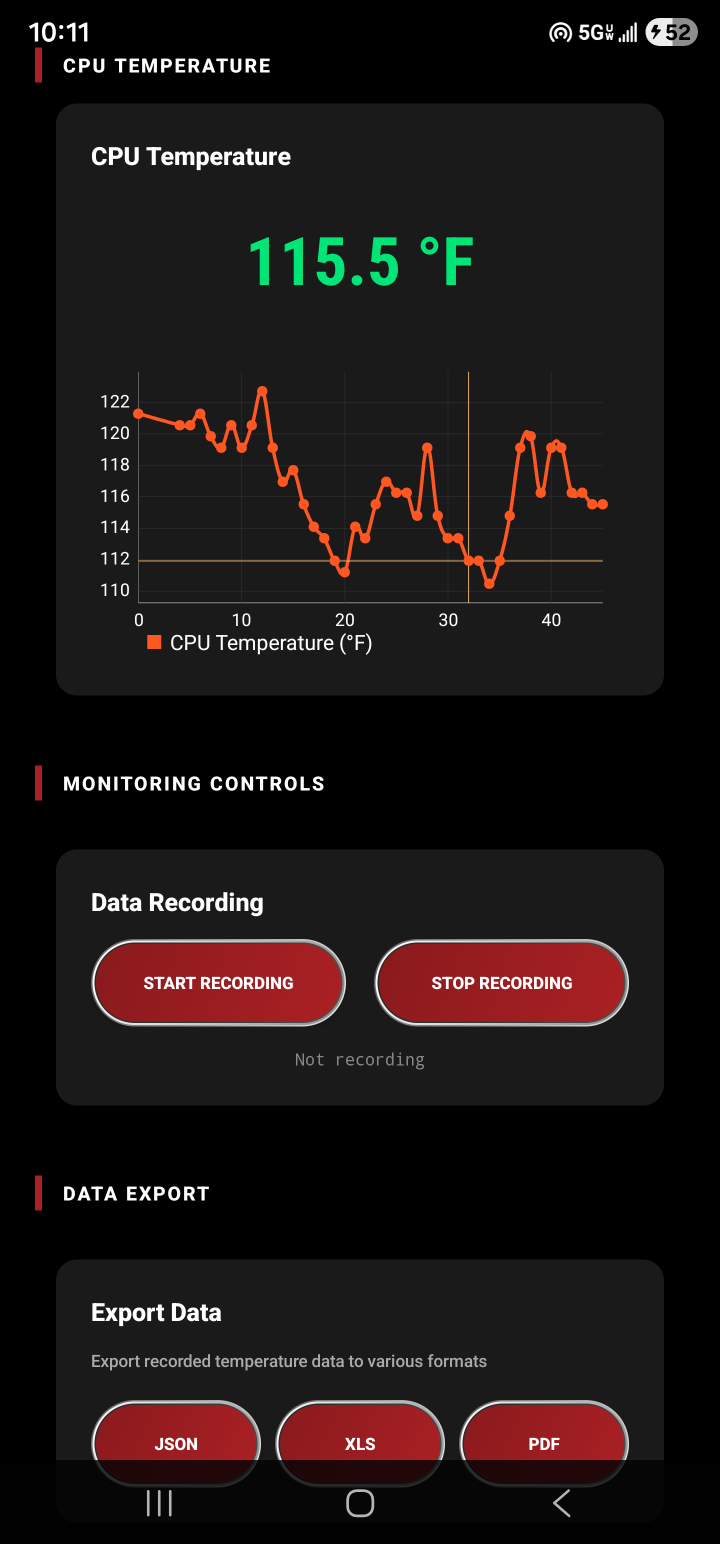Open the recent apps view

click(159, 1502)
